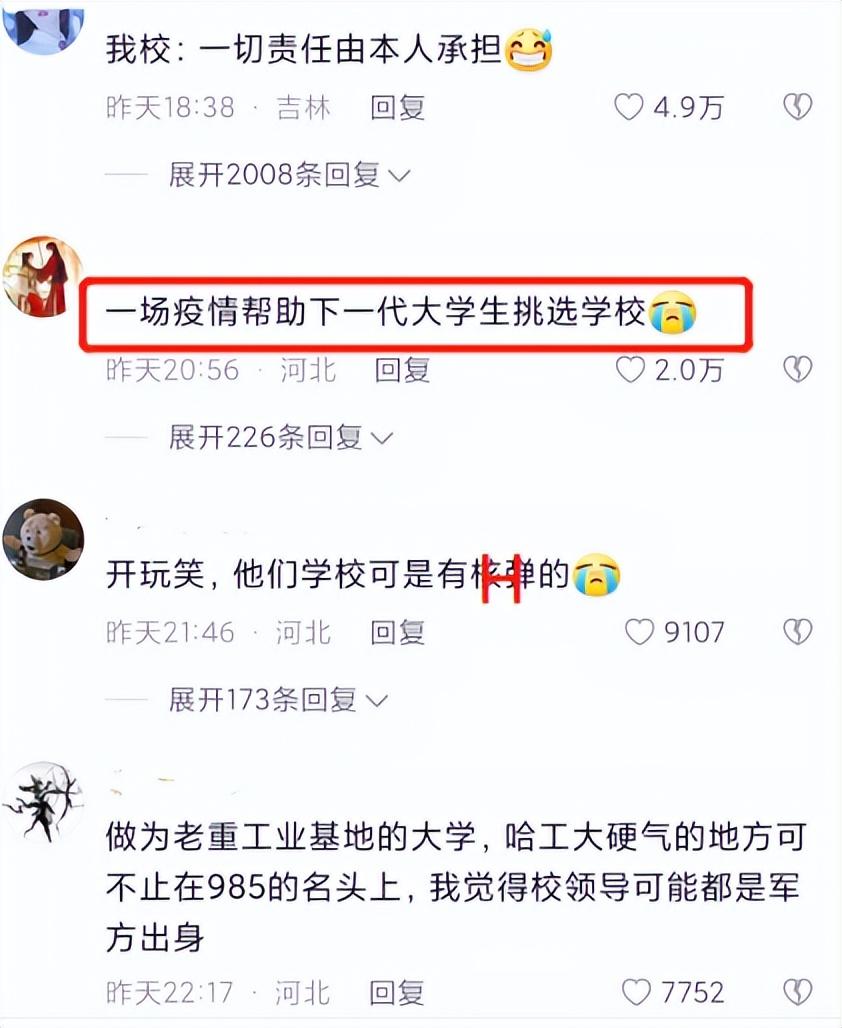Dislike the 哈工大硬气 comment
The width and height of the screenshot is (842, 1028).
tap(797, 992)
